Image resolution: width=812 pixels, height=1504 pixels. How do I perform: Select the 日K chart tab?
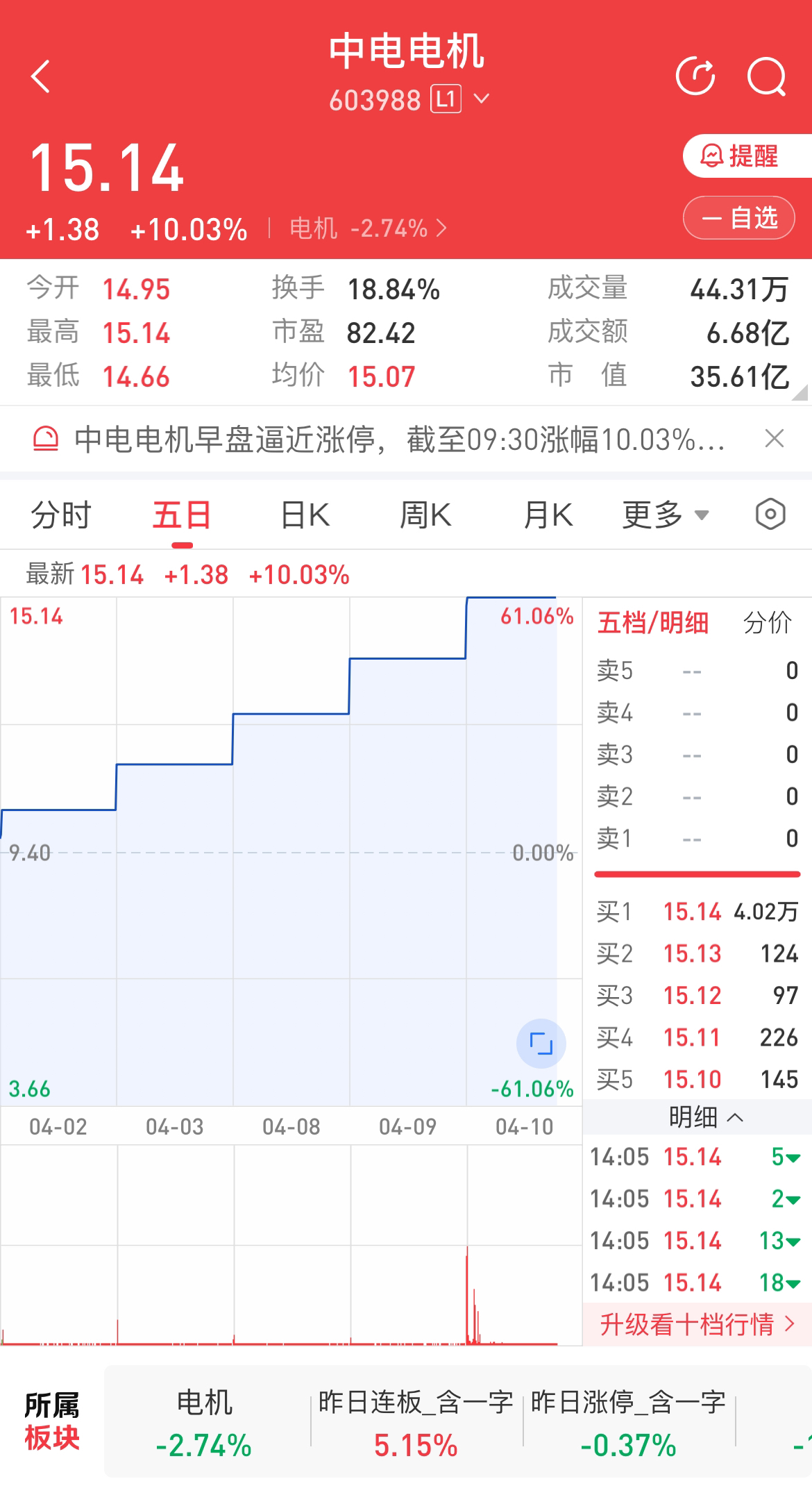click(x=305, y=515)
